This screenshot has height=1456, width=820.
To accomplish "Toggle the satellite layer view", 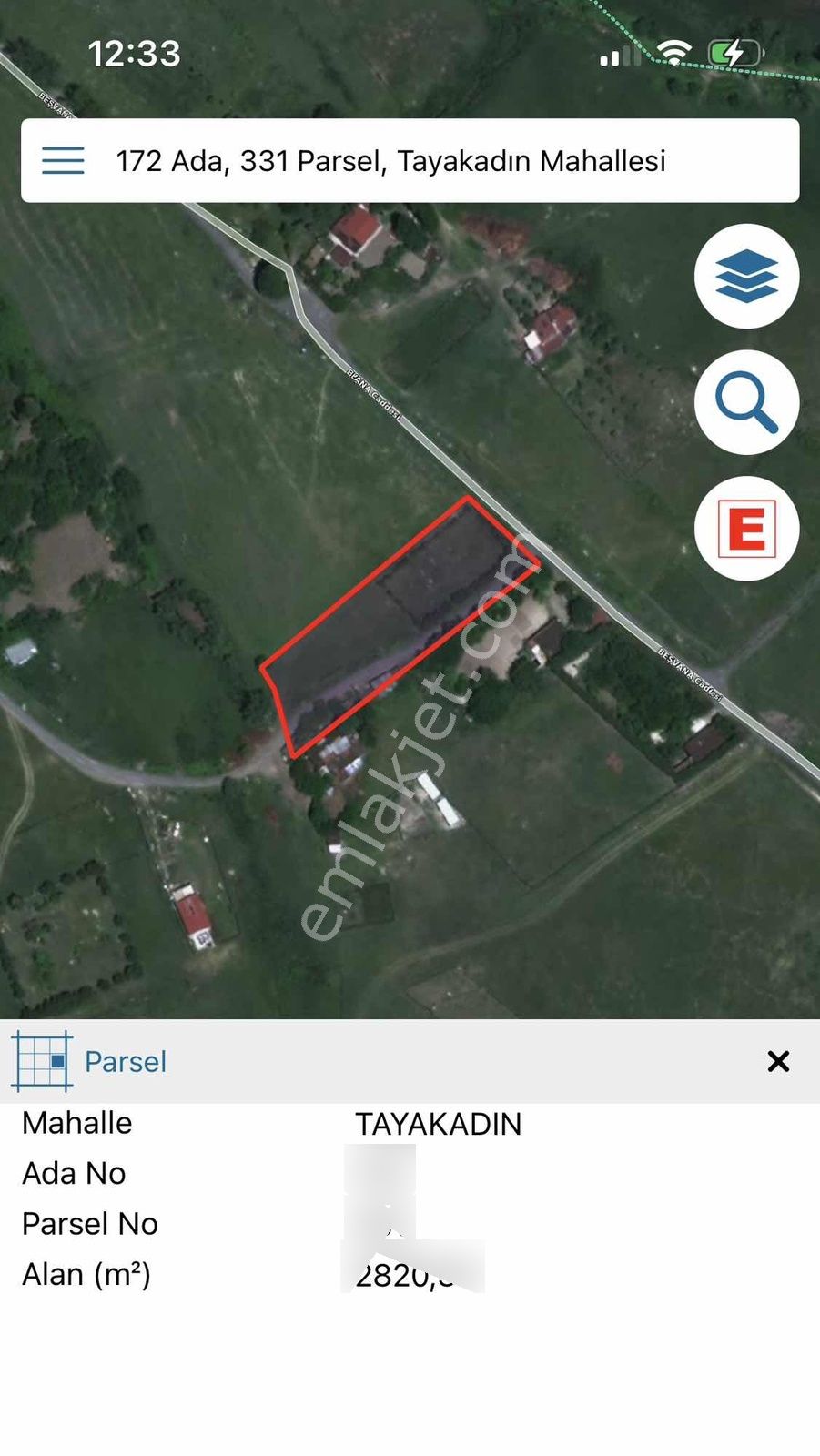I will pyautogui.click(x=746, y=278).
